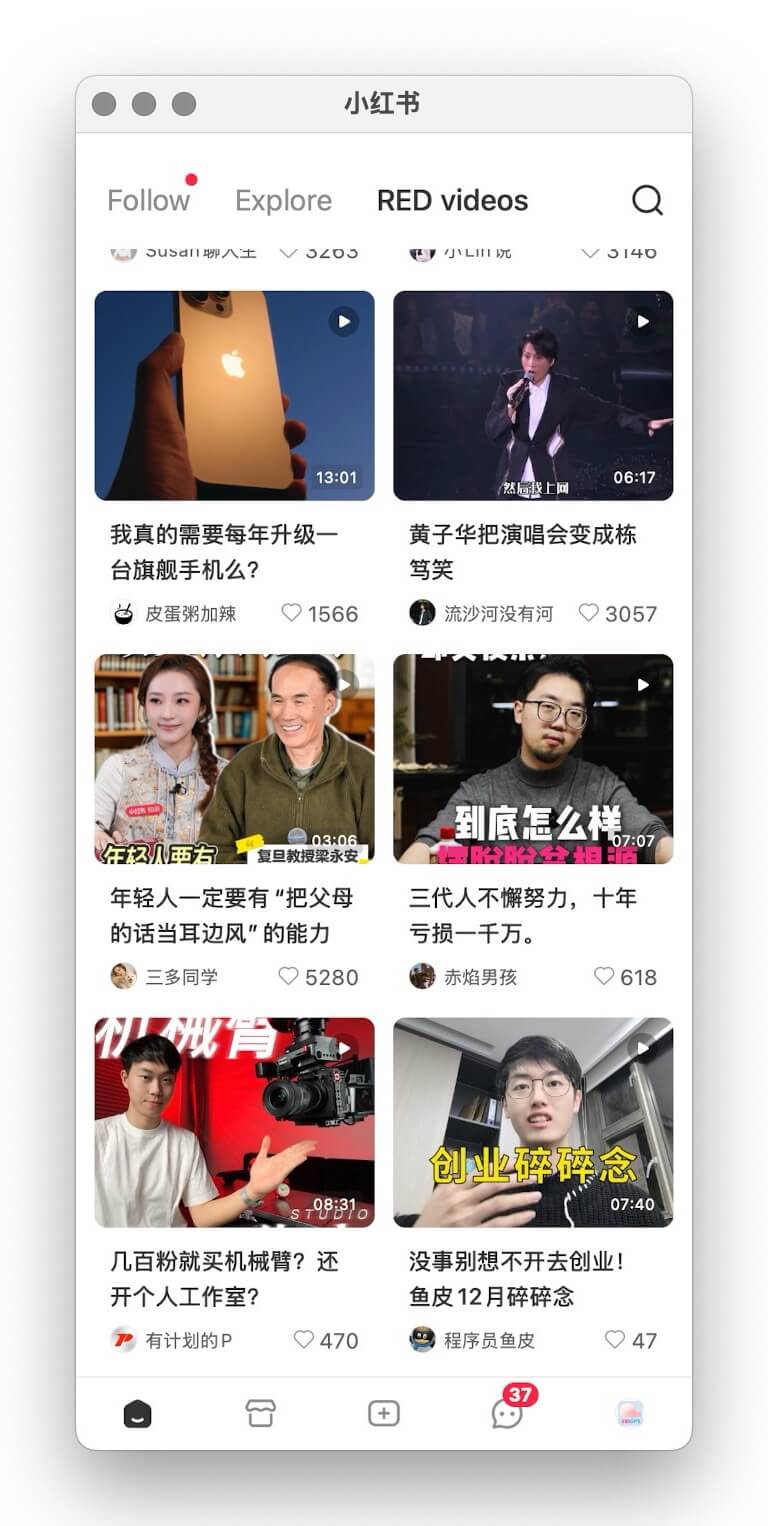Create a new post with plus button
Viewport: 768px width, 1526px height.
[383, 1413]
